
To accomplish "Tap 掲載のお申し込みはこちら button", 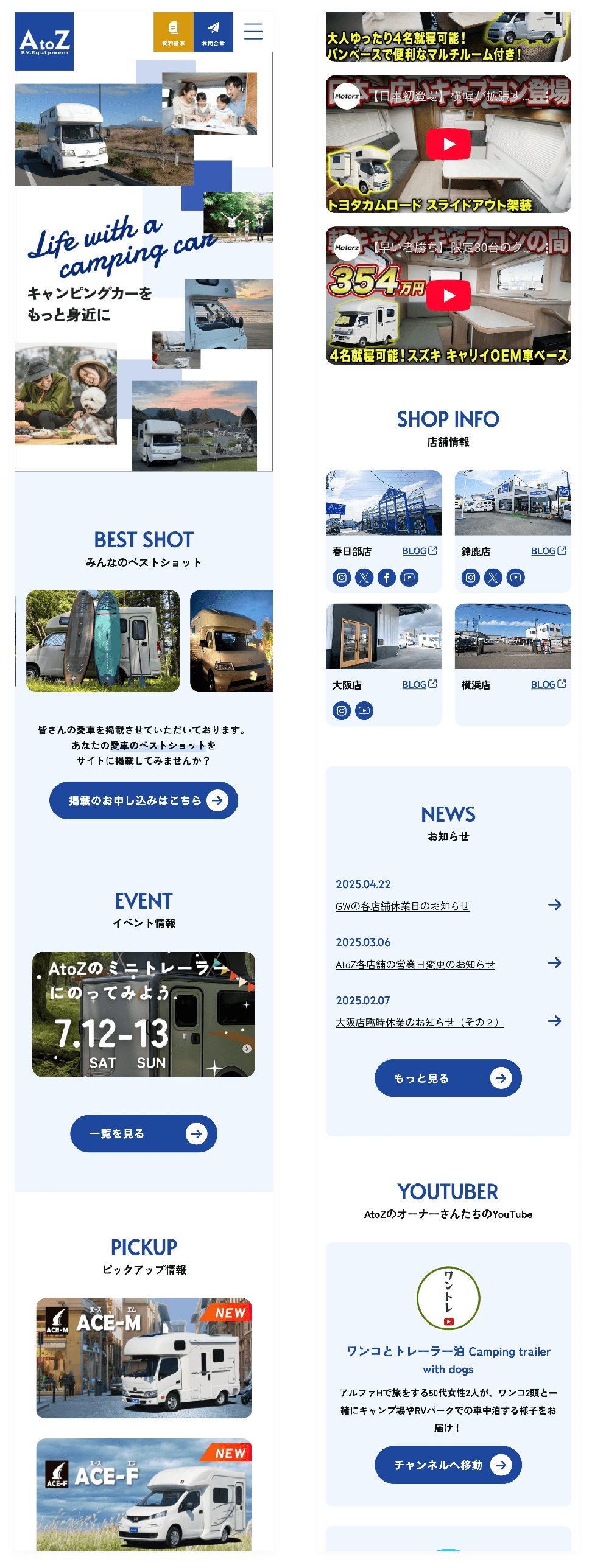I will point(144,800).
